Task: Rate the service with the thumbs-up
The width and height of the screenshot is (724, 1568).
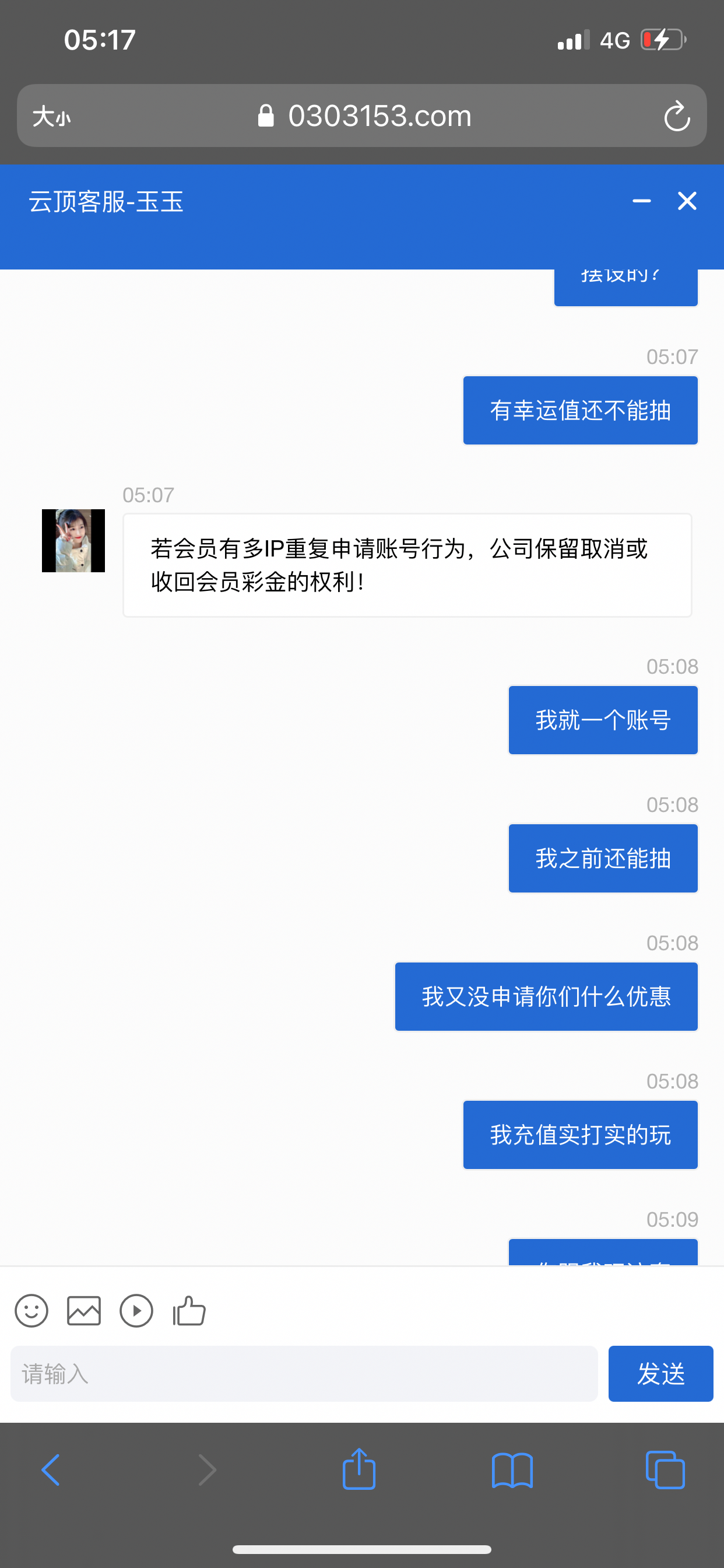Action: click(189, 1311)
